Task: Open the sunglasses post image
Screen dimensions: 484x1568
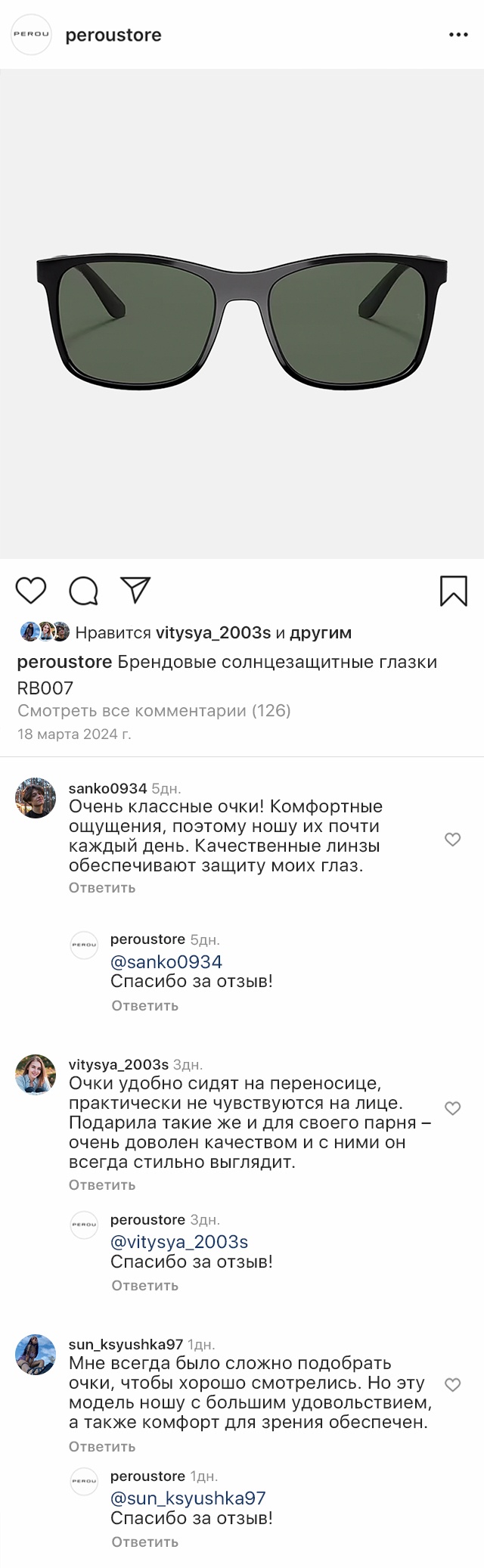Action: [x=242, y=314]
